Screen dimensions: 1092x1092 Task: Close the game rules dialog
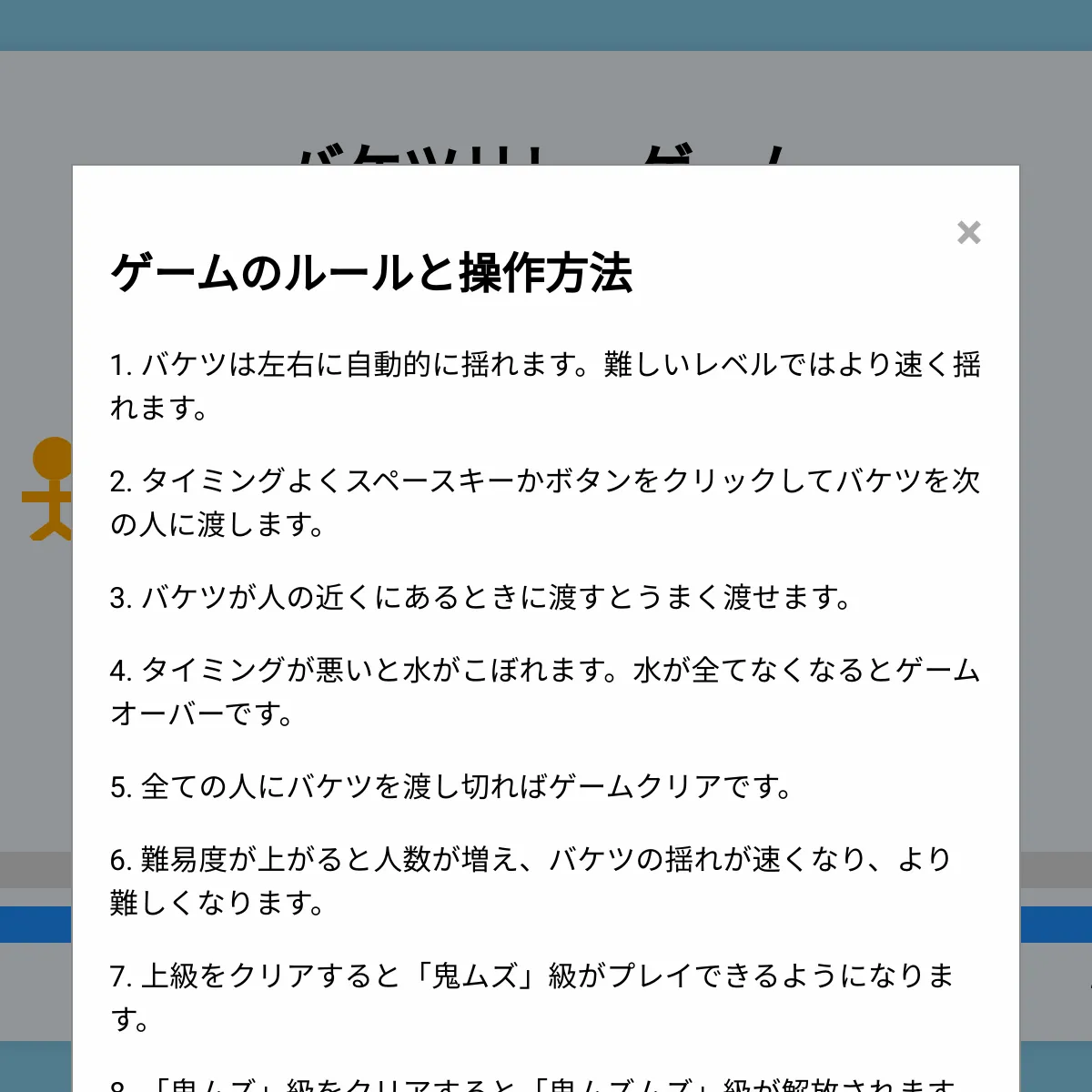point(969,233)
